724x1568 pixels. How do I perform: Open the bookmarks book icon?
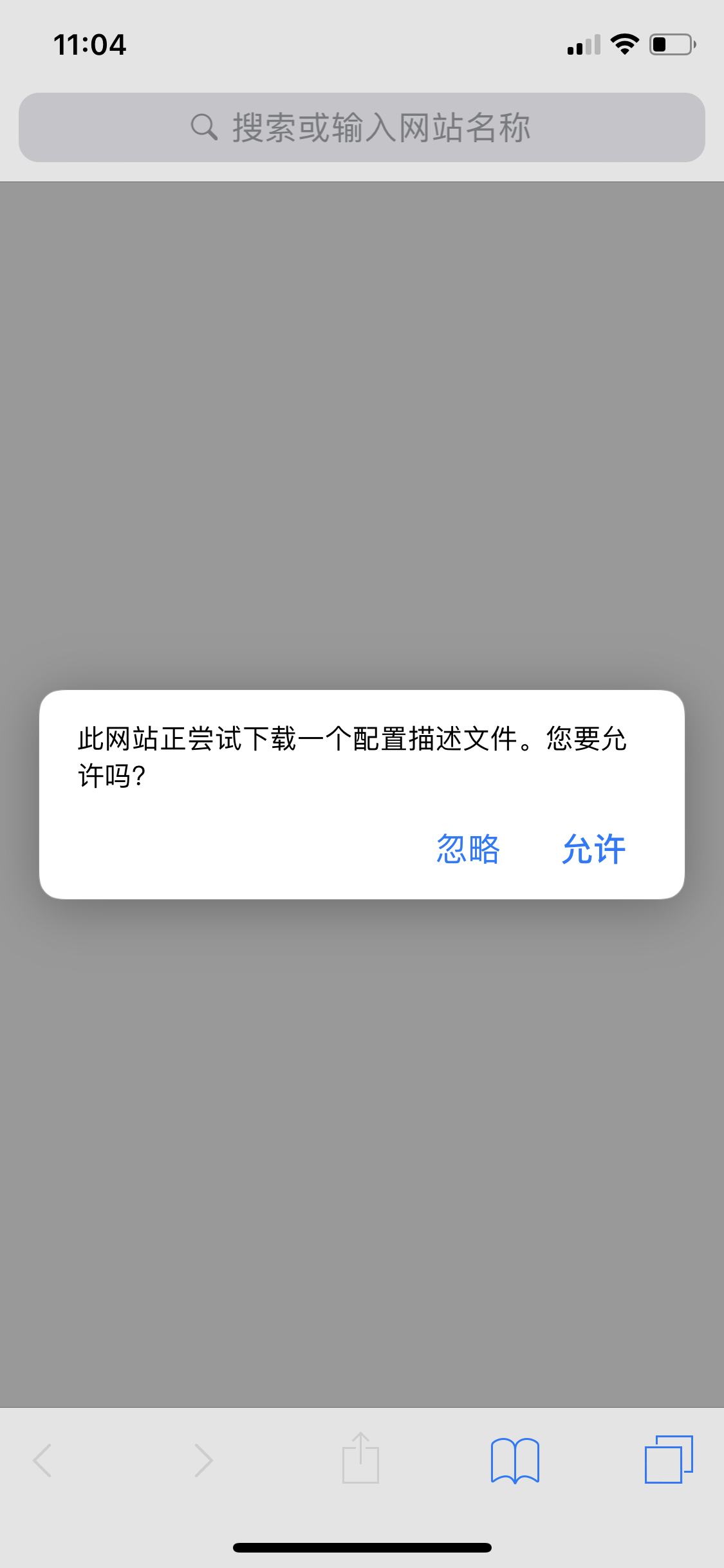point(515,1460)
